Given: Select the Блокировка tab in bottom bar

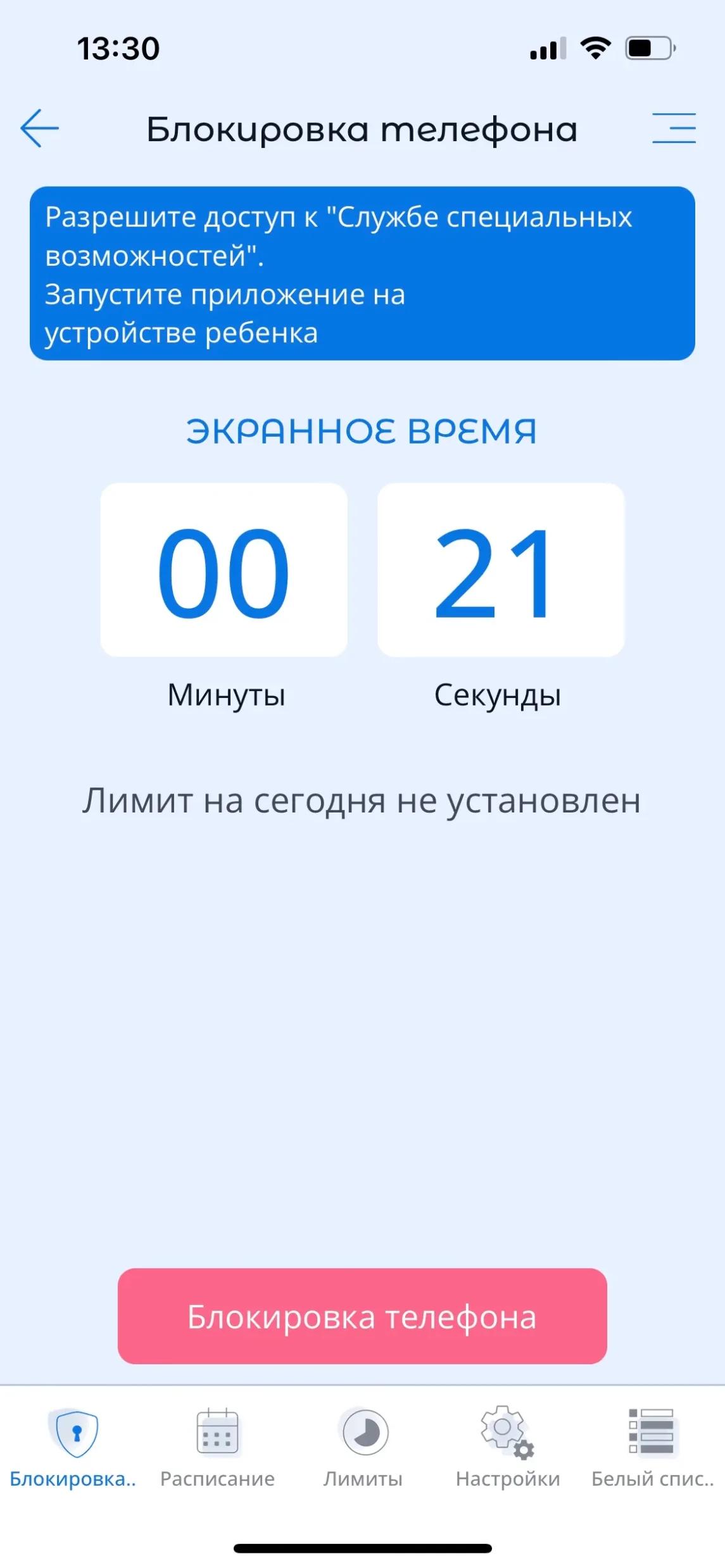Looking at the screenshot, I should pos(74,1447).
